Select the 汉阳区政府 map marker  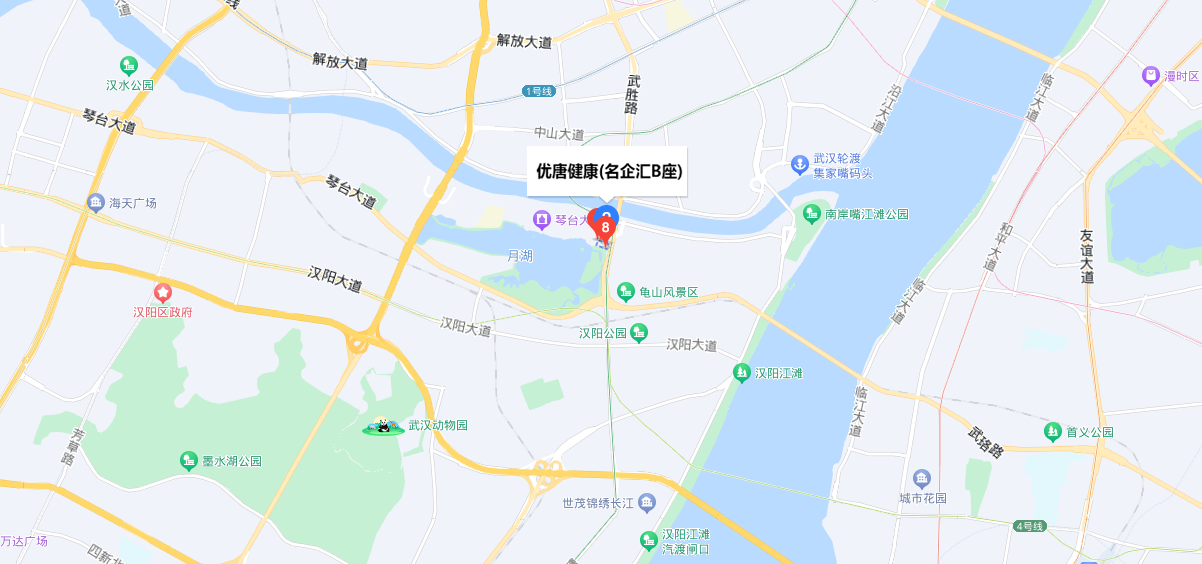pyautogui.click(x=162, y=292)
